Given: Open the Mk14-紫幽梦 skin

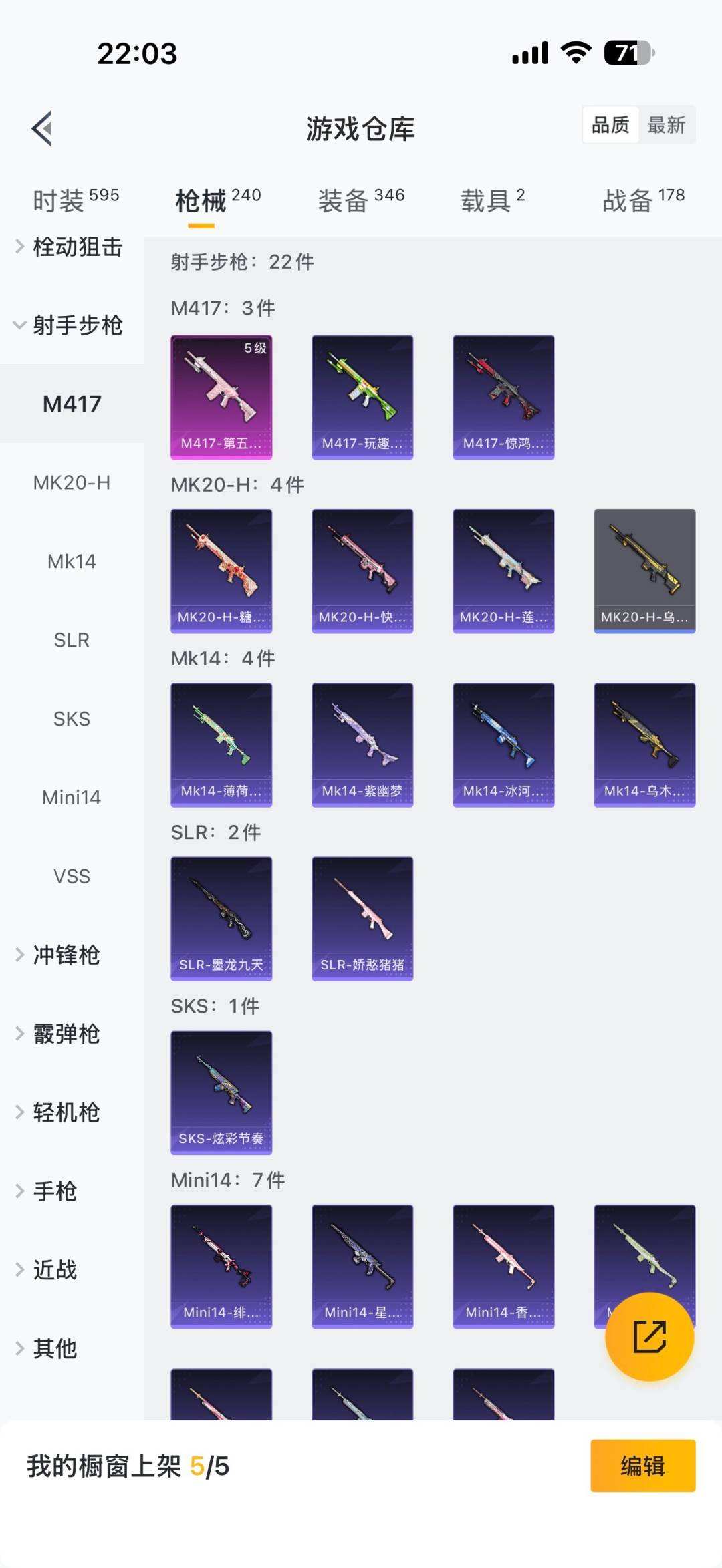Looking at the screenshot, I should pos(362,744).
